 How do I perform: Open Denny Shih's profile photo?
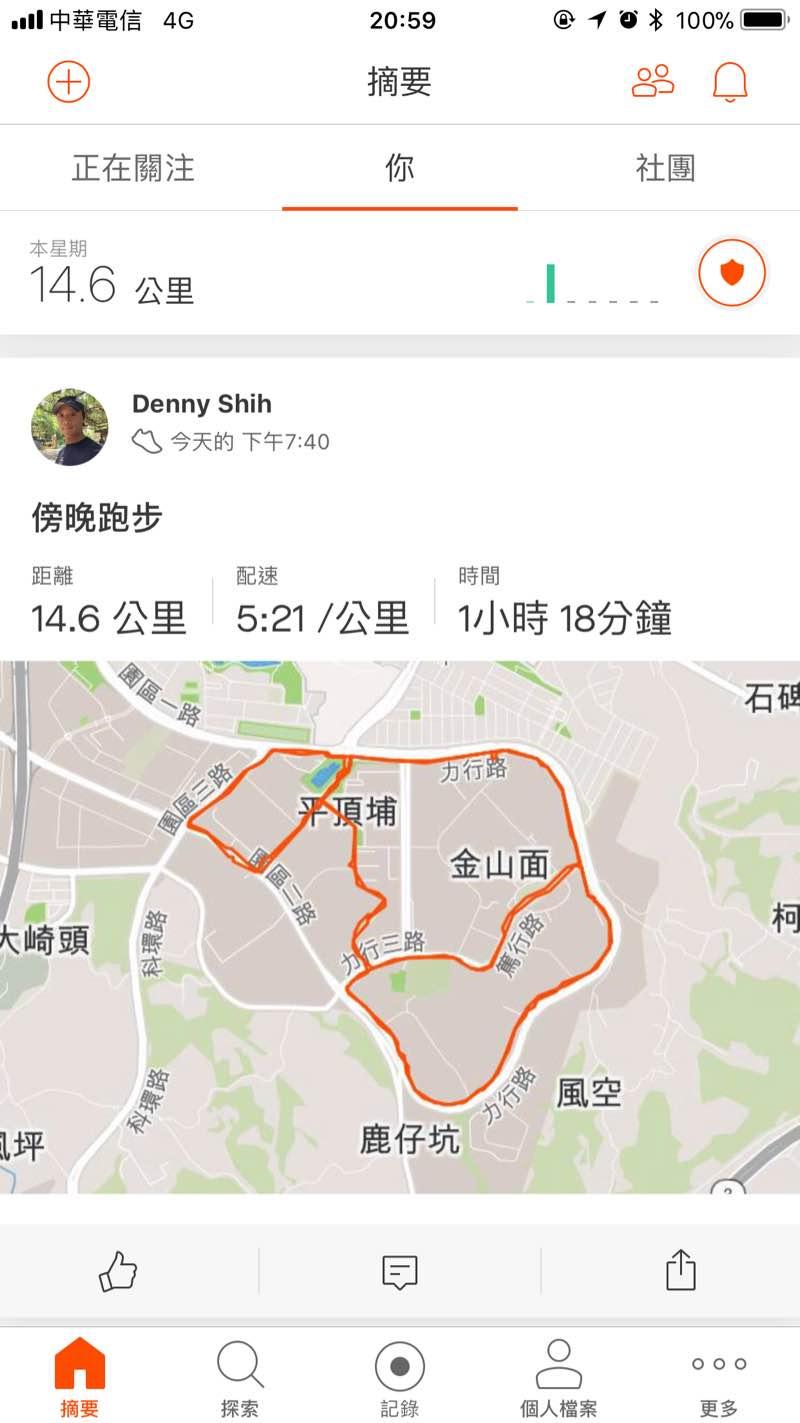[x=70, y=427]
